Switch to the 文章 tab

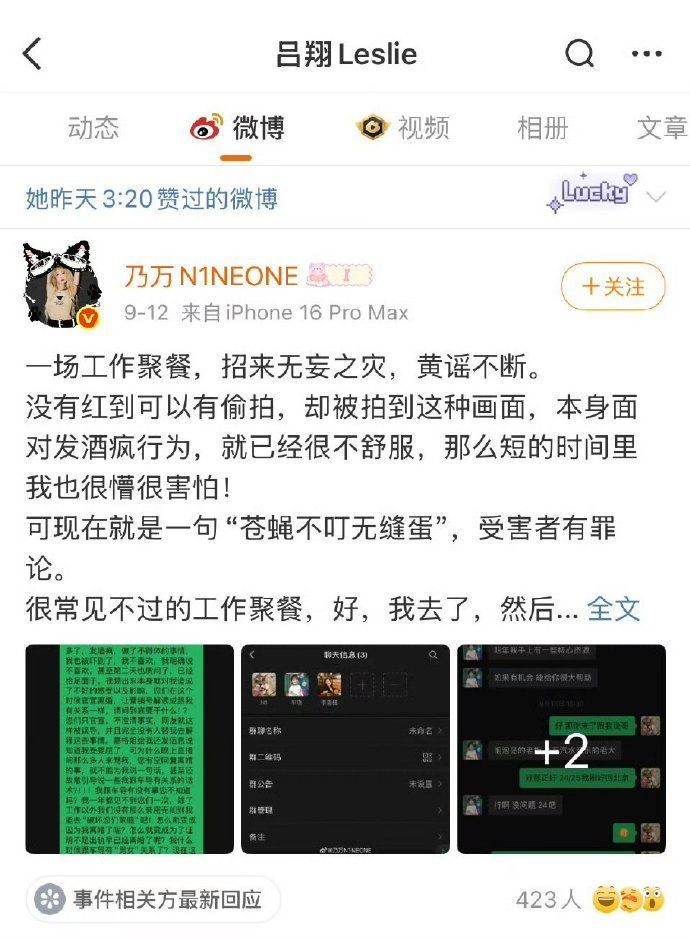pyautogui.click(x=662, y=128)
